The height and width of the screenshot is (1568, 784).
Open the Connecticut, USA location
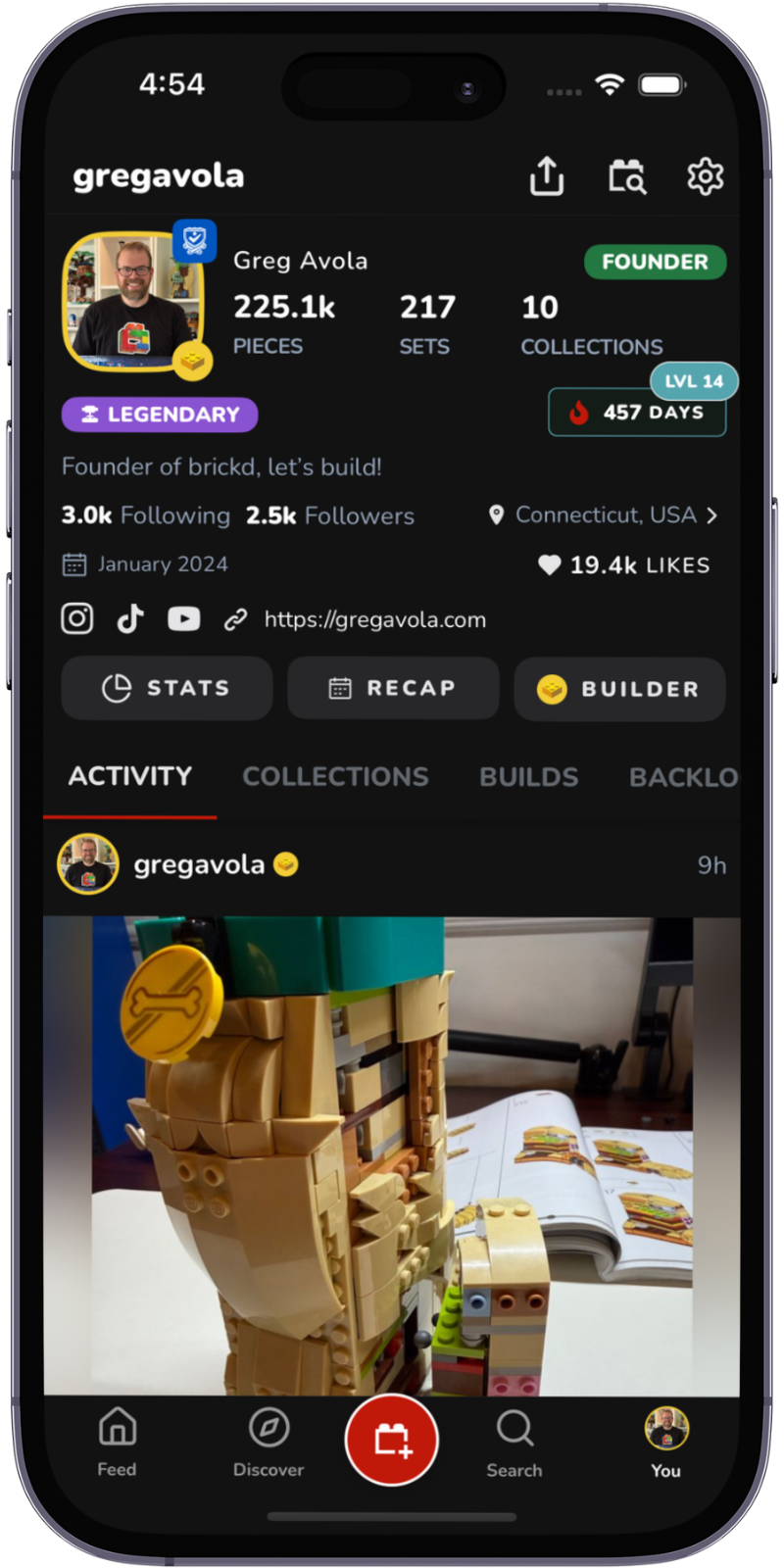pos(605,515)
